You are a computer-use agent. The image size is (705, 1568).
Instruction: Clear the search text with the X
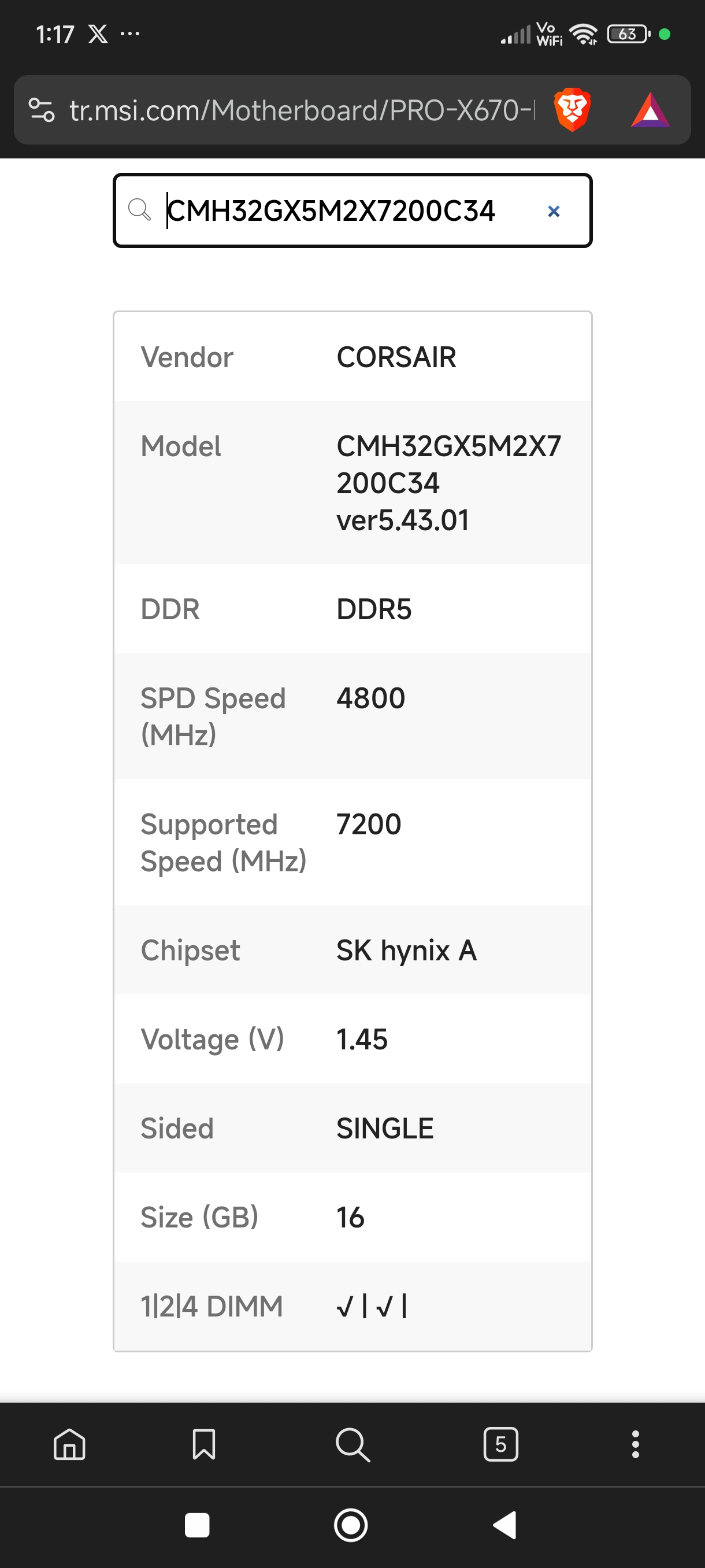554,211
